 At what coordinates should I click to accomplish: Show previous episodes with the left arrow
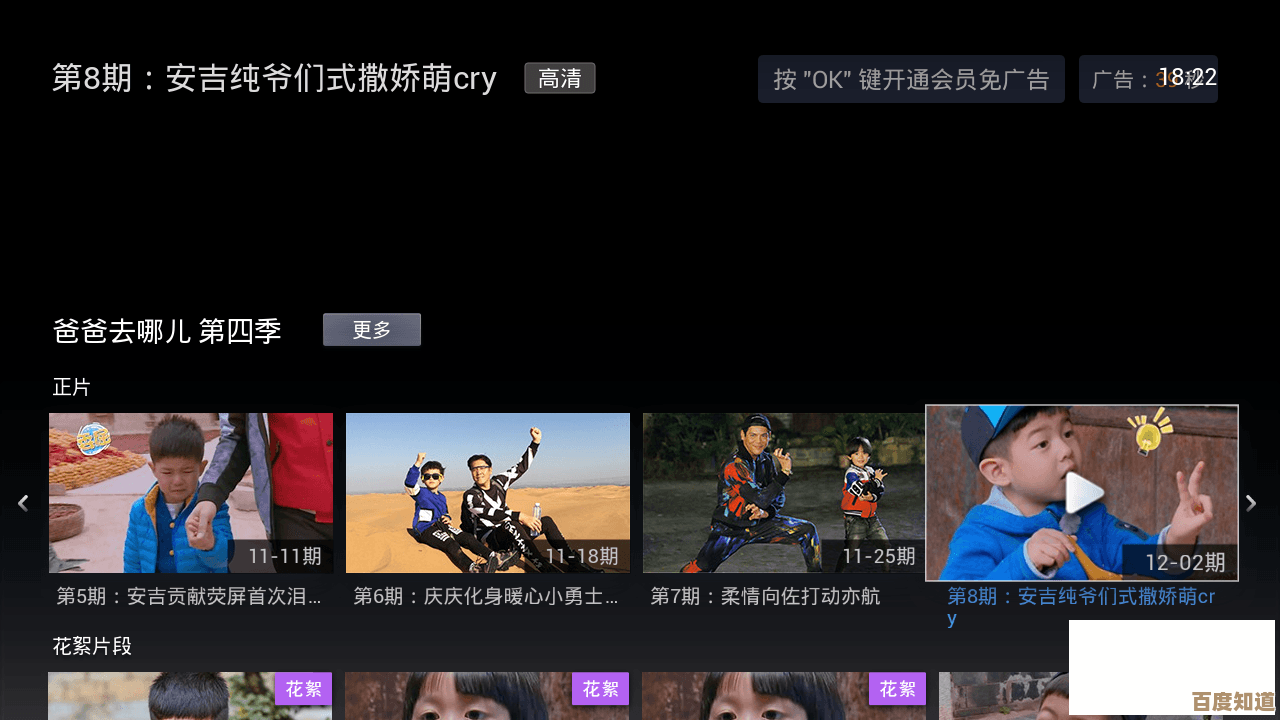pyautogui.click(x=23, y=503)
